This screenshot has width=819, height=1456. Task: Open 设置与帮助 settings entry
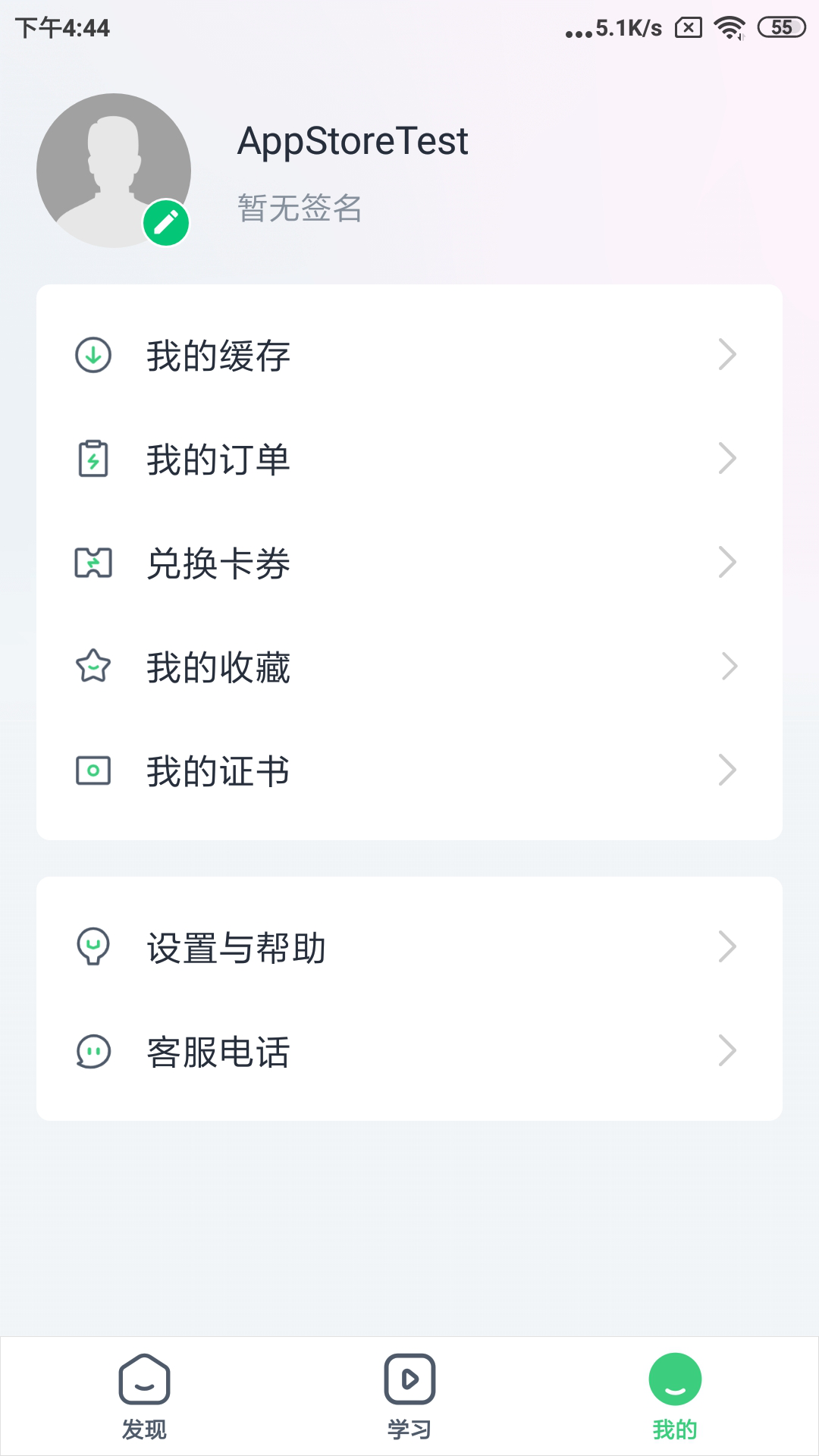pos(237,946)
